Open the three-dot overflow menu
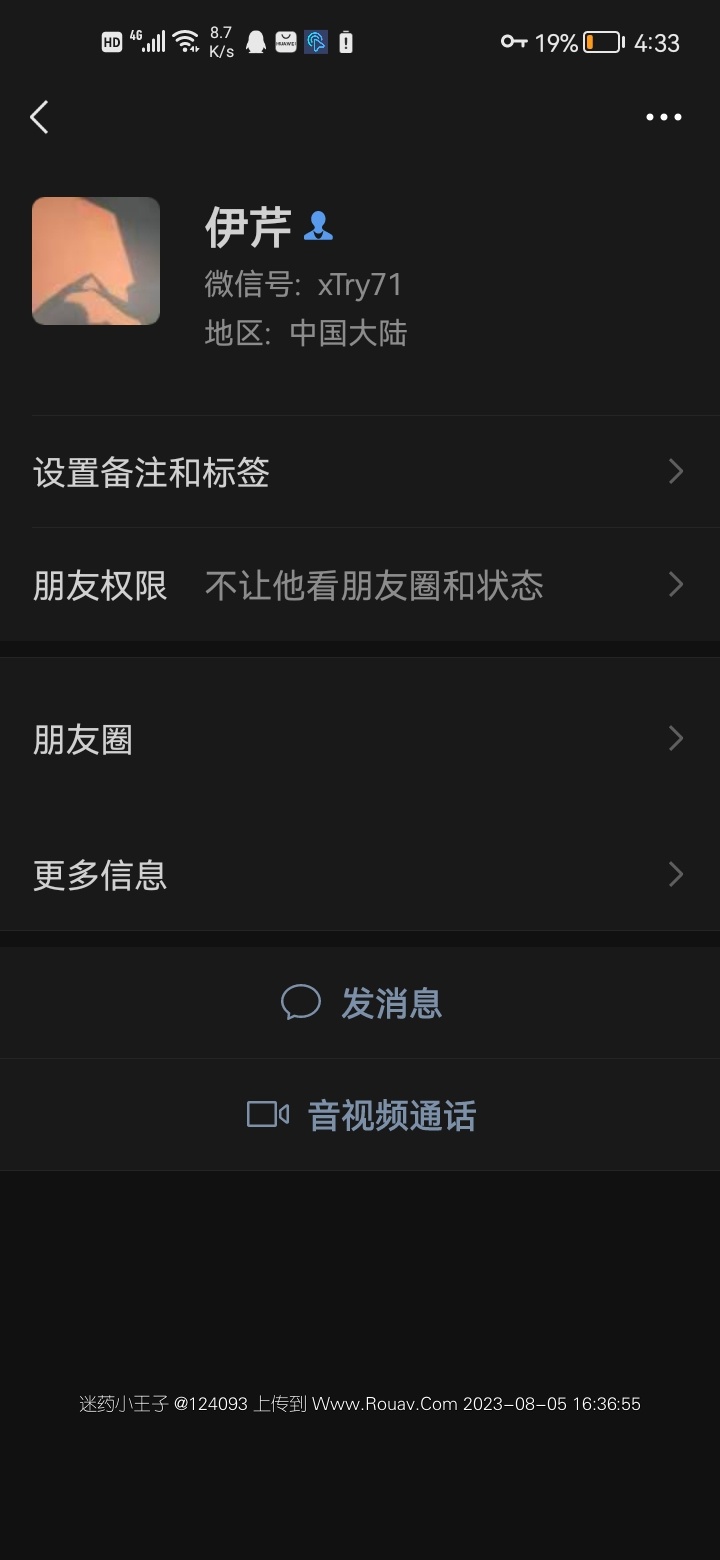Viewport: 720px width, 1560px height. point(663,117)
